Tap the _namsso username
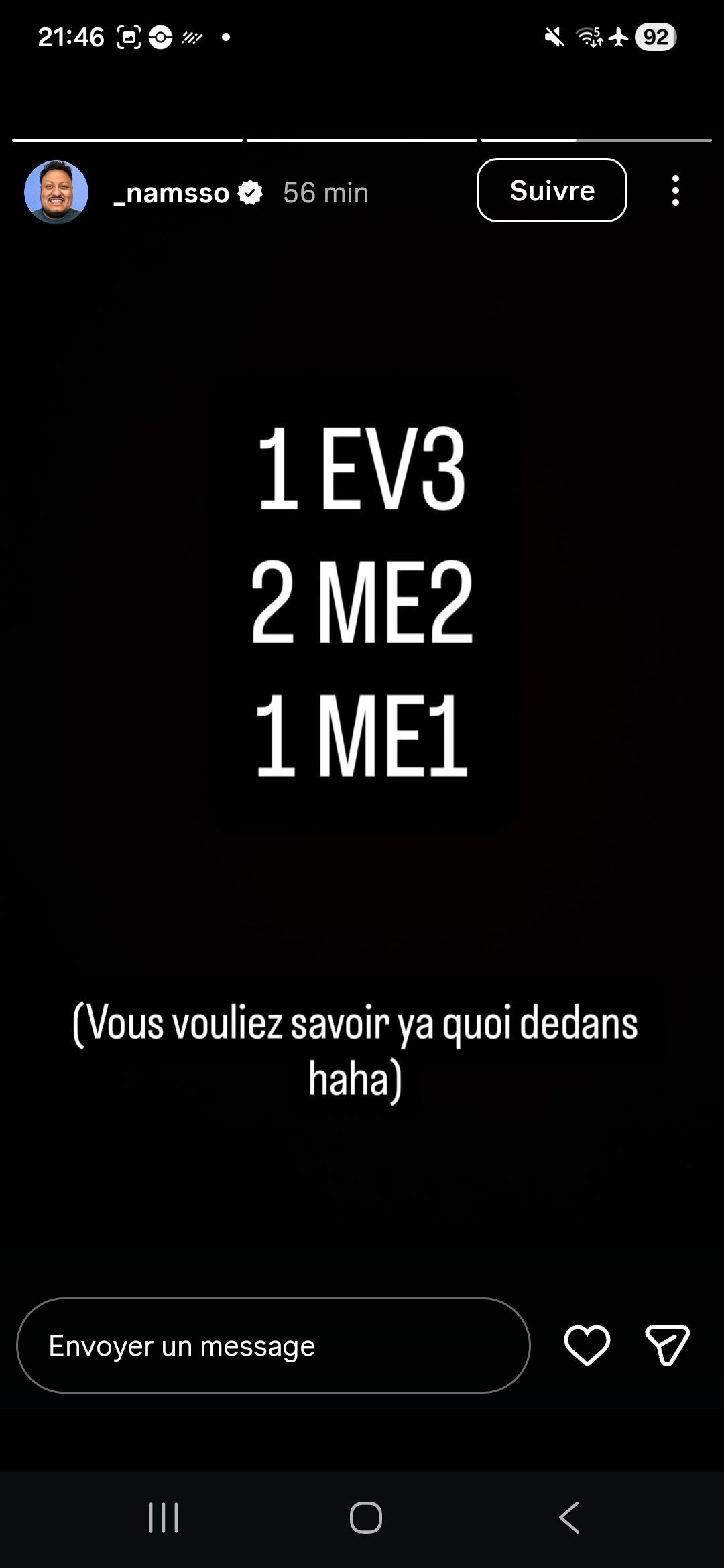Image resolution: width=724 pixels, height=1568 pixels. (x=172, y=193)
